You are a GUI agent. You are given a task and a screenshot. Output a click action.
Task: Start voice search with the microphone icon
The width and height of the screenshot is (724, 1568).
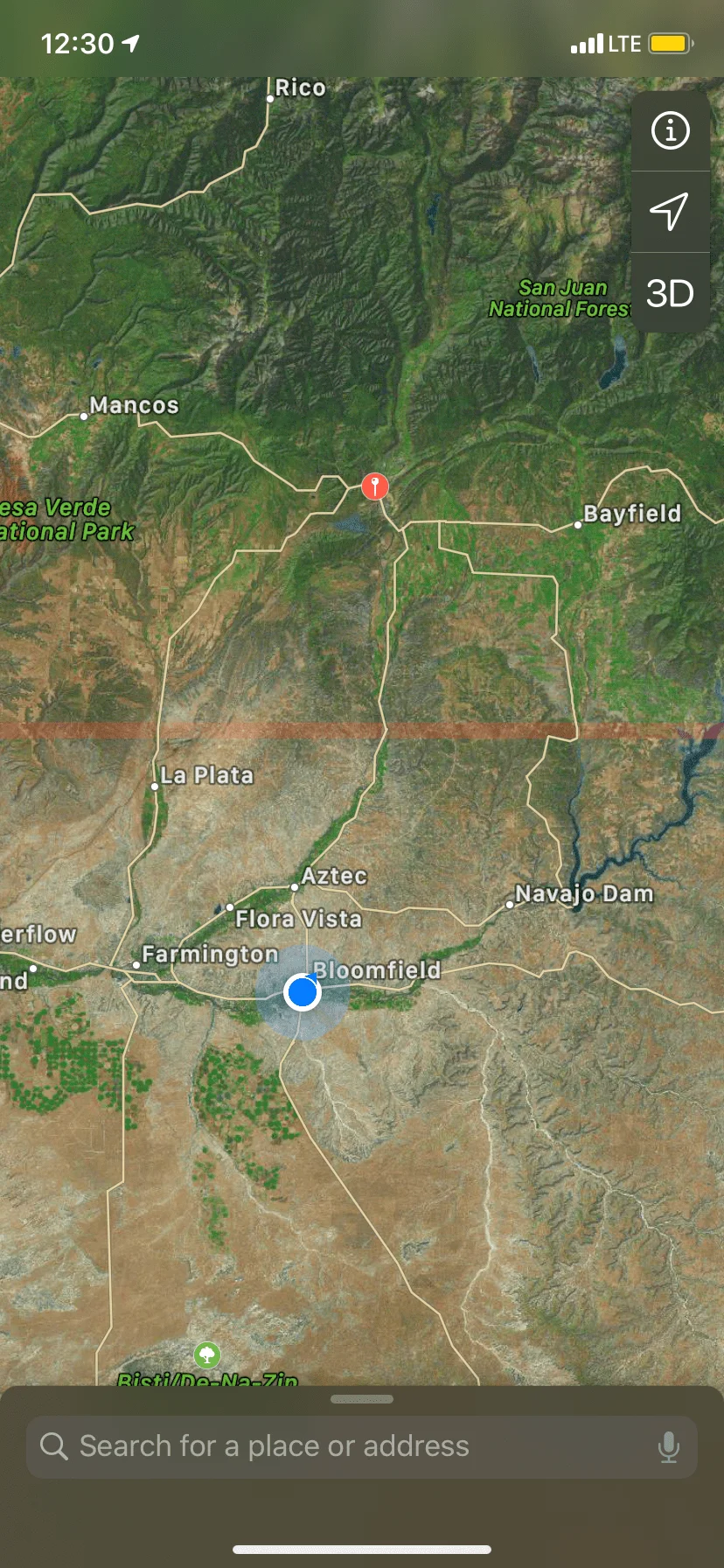(x=668, y=1447)
